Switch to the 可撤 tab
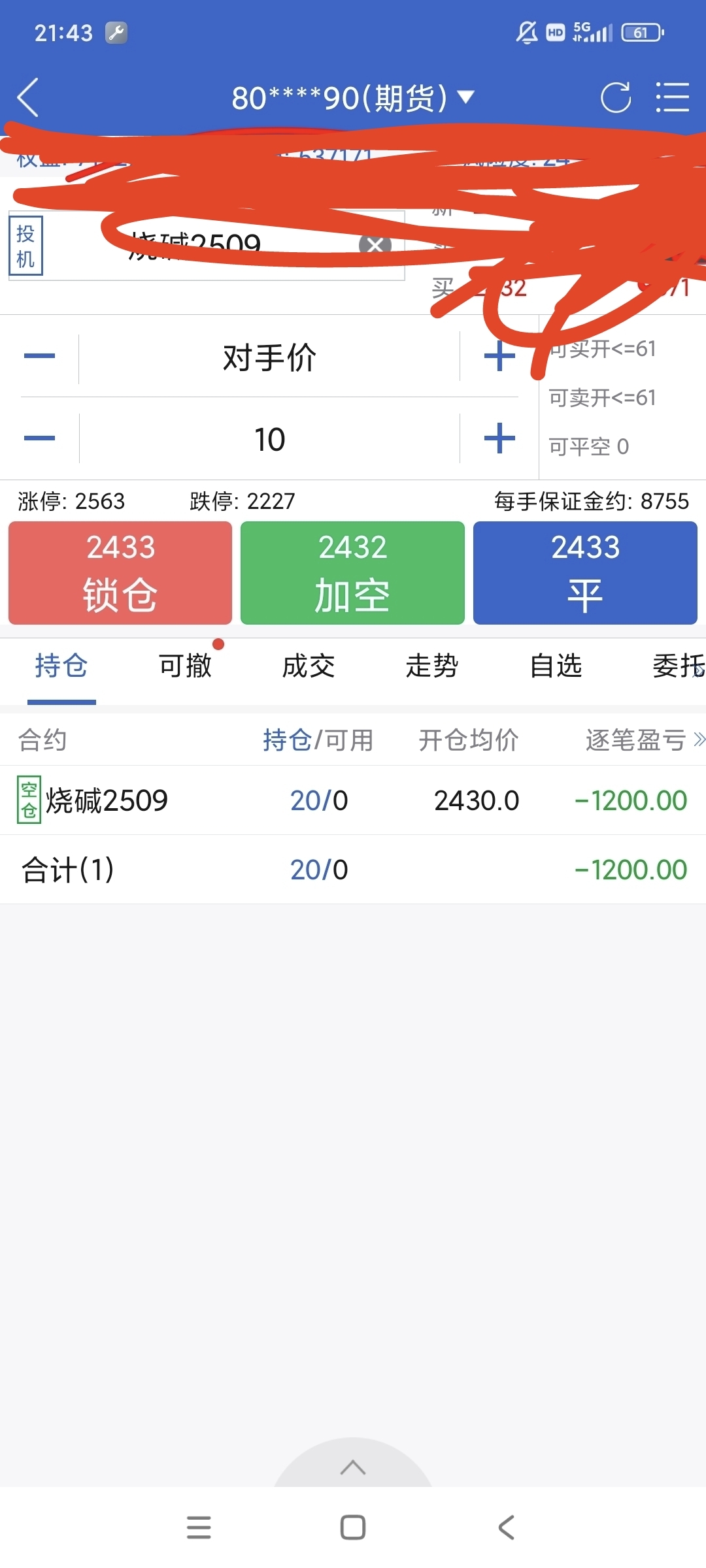The height and width of the screenshot is (1568, 706). click(x=185, y=665)
